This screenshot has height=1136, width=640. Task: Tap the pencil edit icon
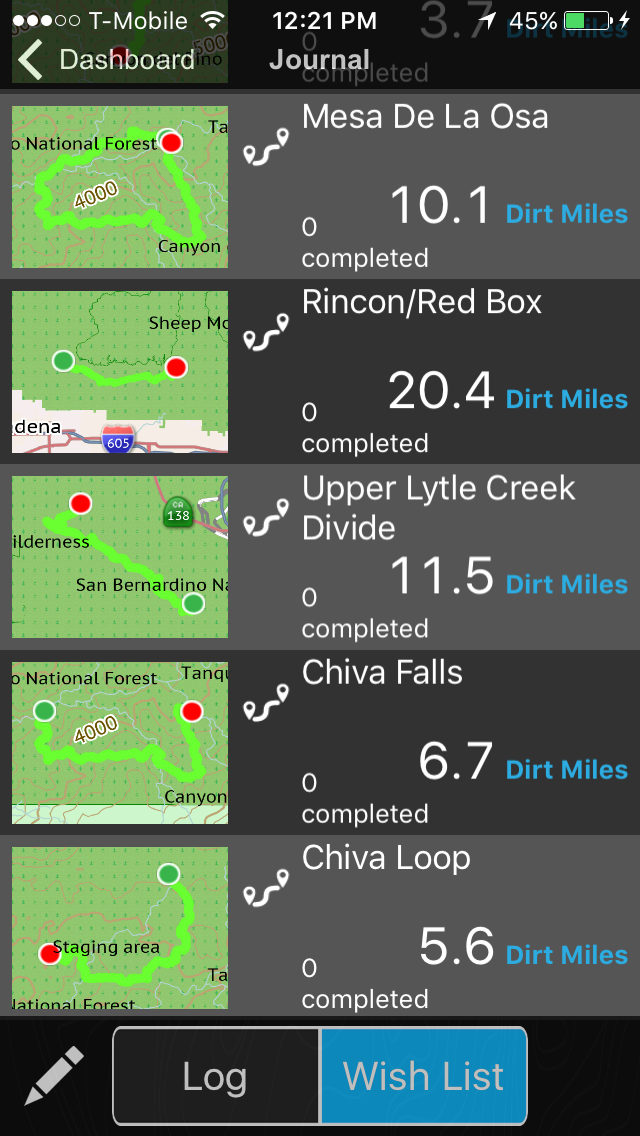54,1075
